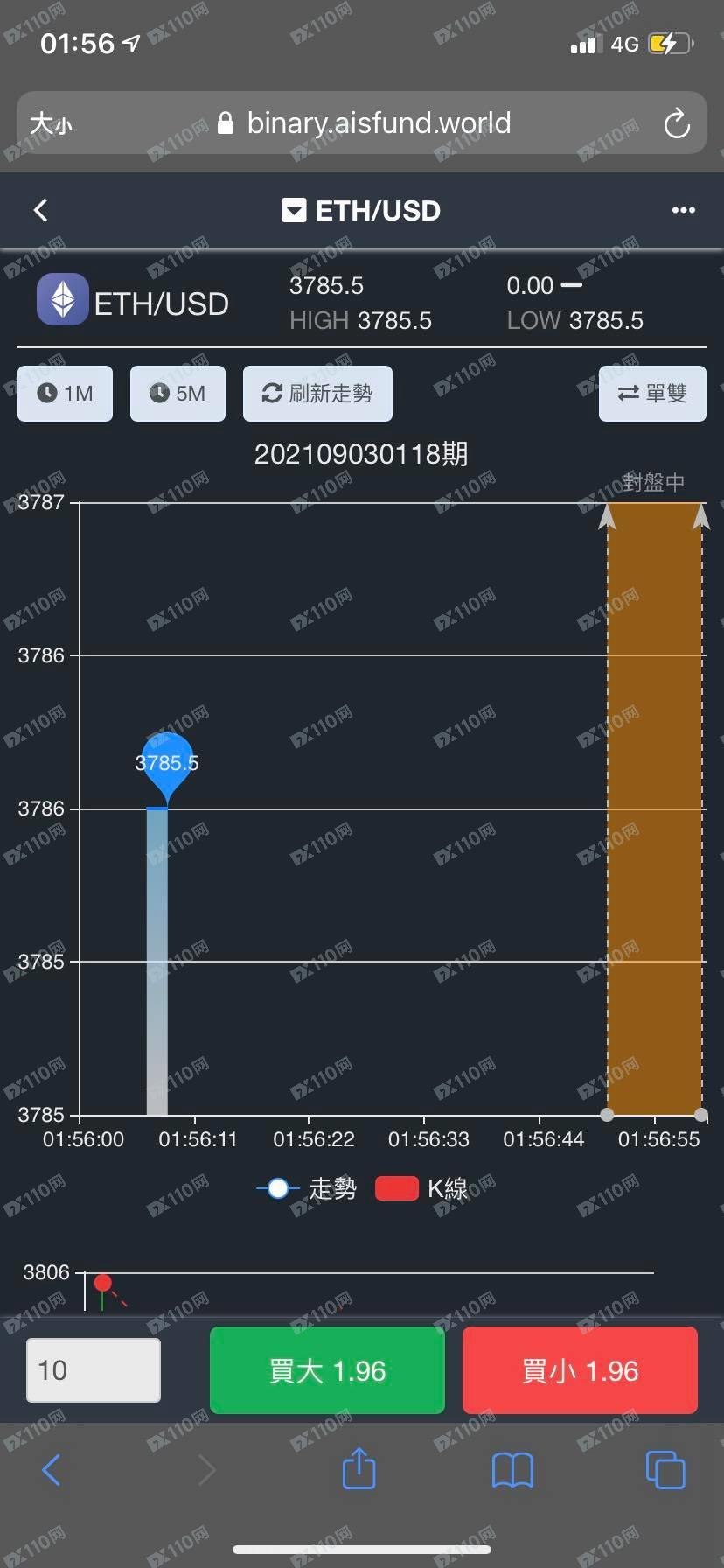This screenshot has width=724, height=1568.
Task: Open Safari text size 大小 menu
Action: tap(51, 123)
